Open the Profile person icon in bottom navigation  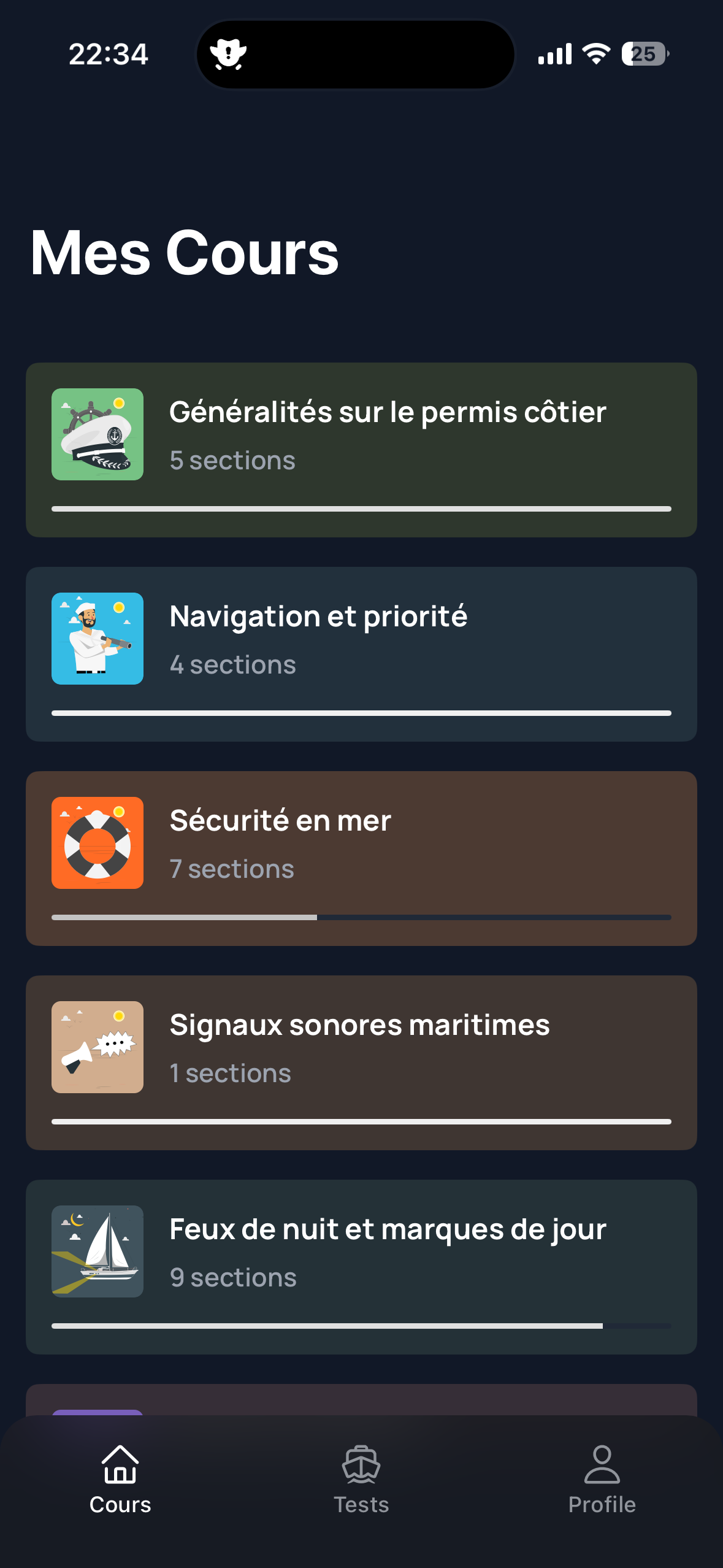point(602,1465)
